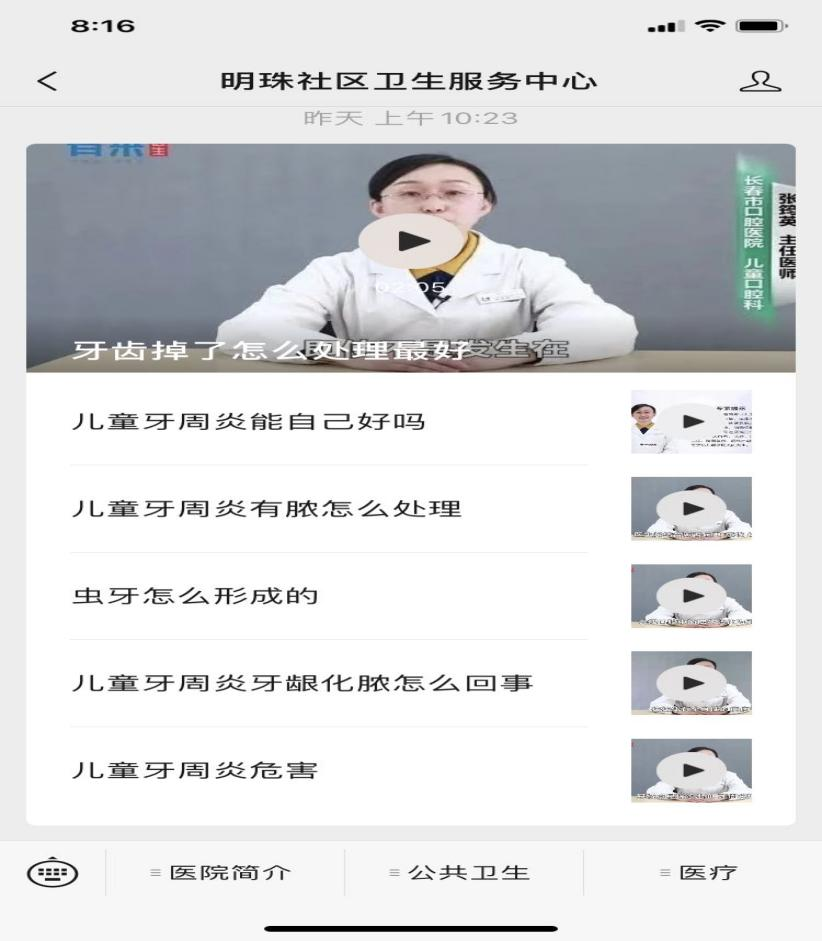Open the 医疗 menu
Image resolution: width=822 pixels, height=941 pixels.
pyautogui.click(x=700, y=872)
